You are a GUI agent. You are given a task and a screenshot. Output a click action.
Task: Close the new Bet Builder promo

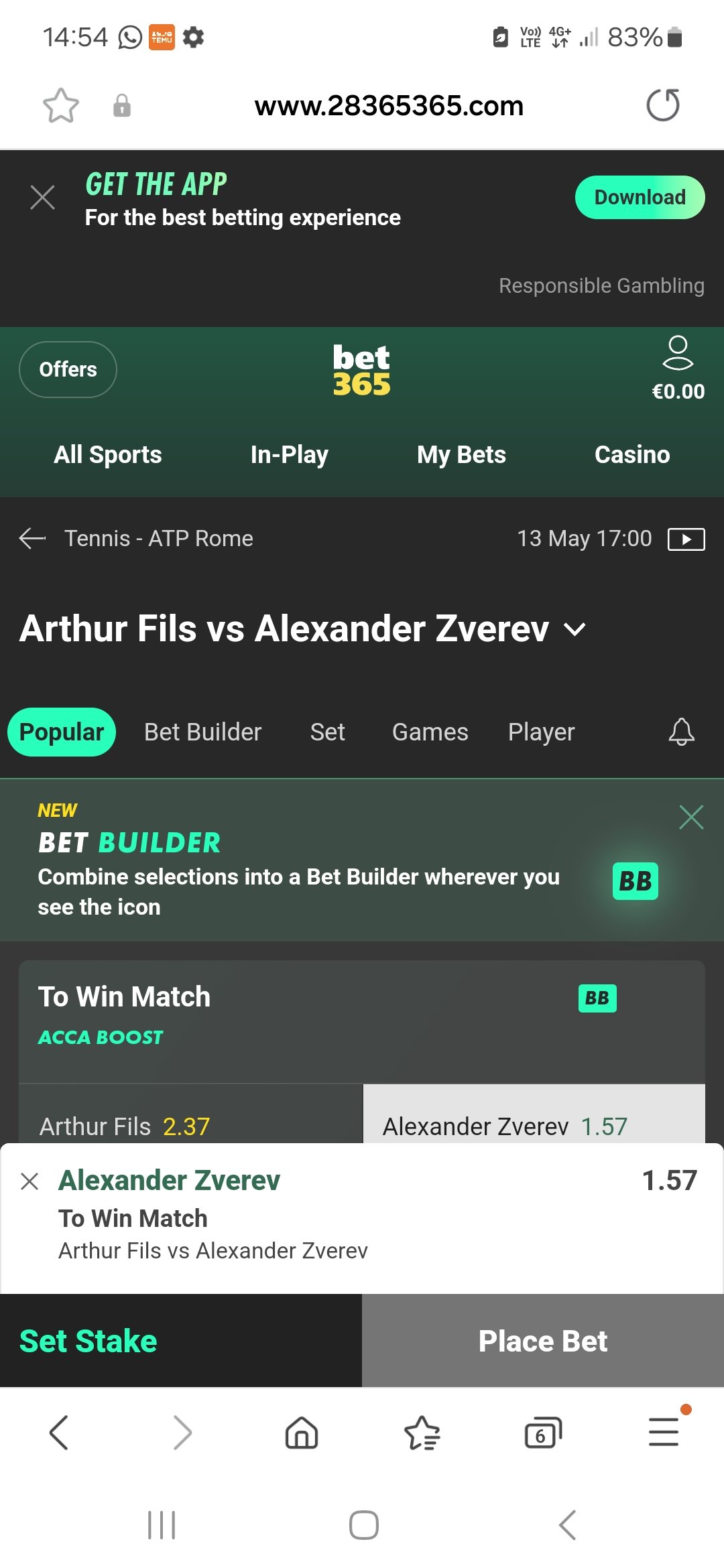click(691, 817)
